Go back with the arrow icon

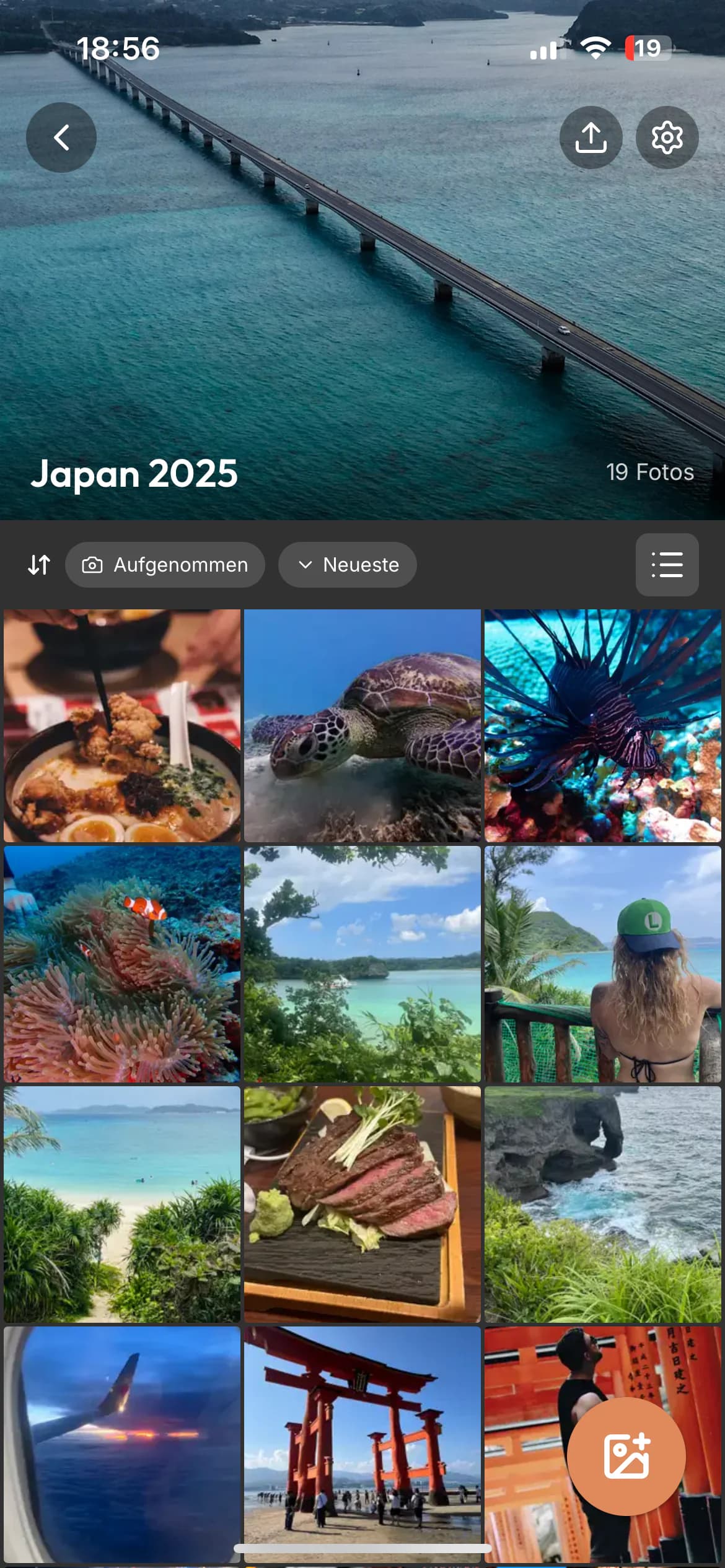(x=61, y=137)
